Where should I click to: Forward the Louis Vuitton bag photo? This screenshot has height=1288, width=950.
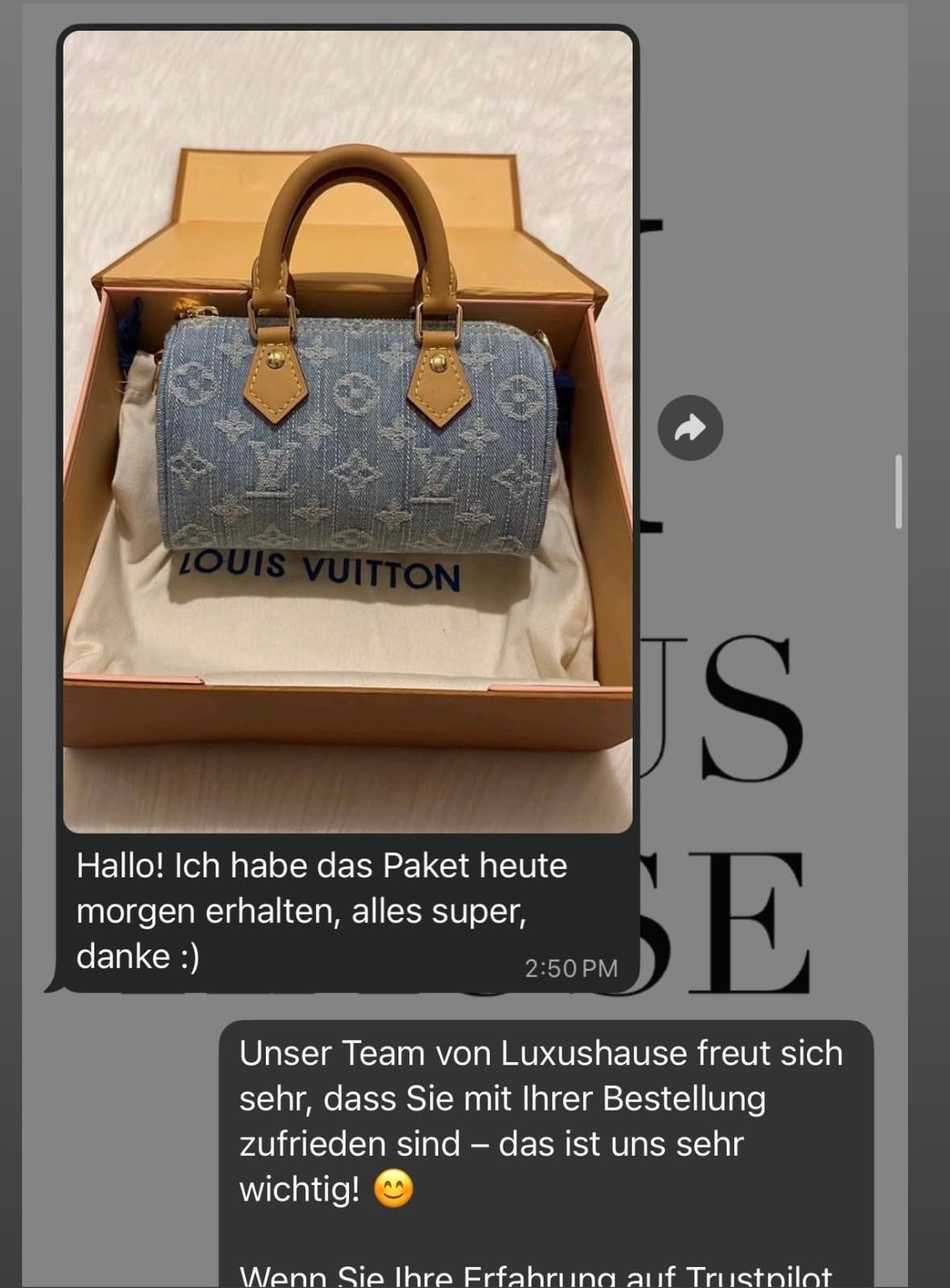690,428
